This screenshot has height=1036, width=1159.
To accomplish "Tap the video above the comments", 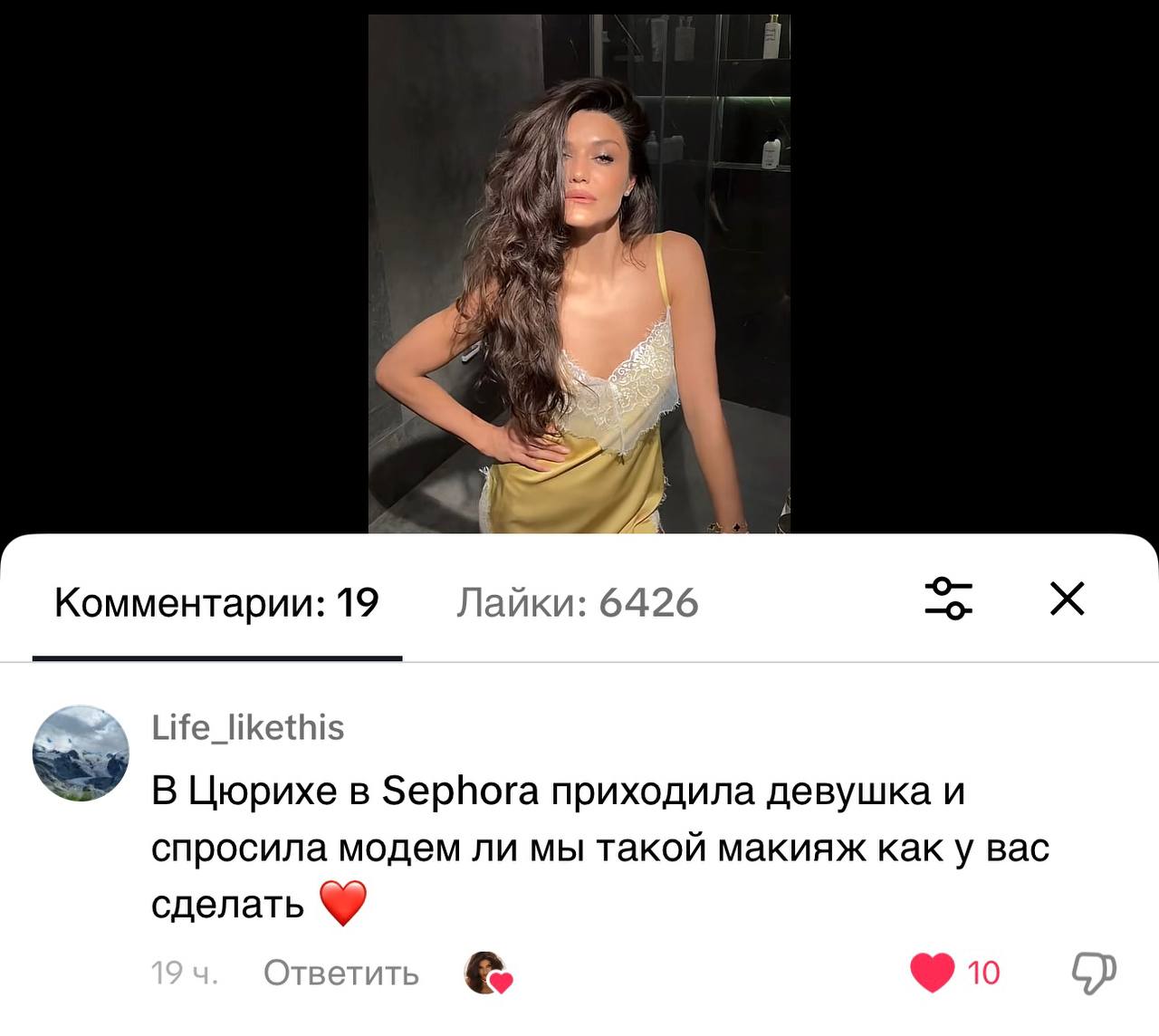I will click(579, 272).
